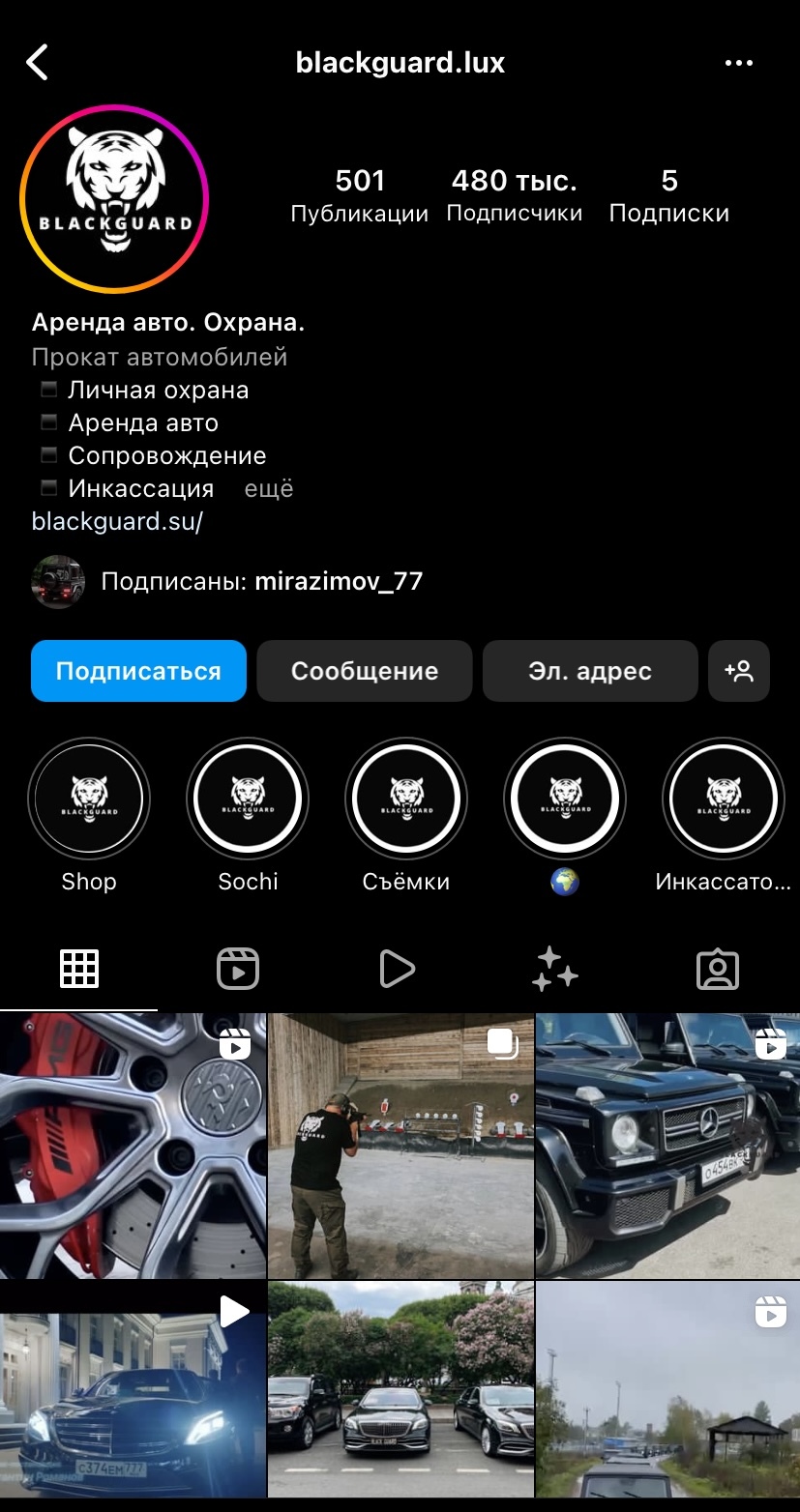
Task: Open the three-dot overflow menu
Action: click(738, 63)
